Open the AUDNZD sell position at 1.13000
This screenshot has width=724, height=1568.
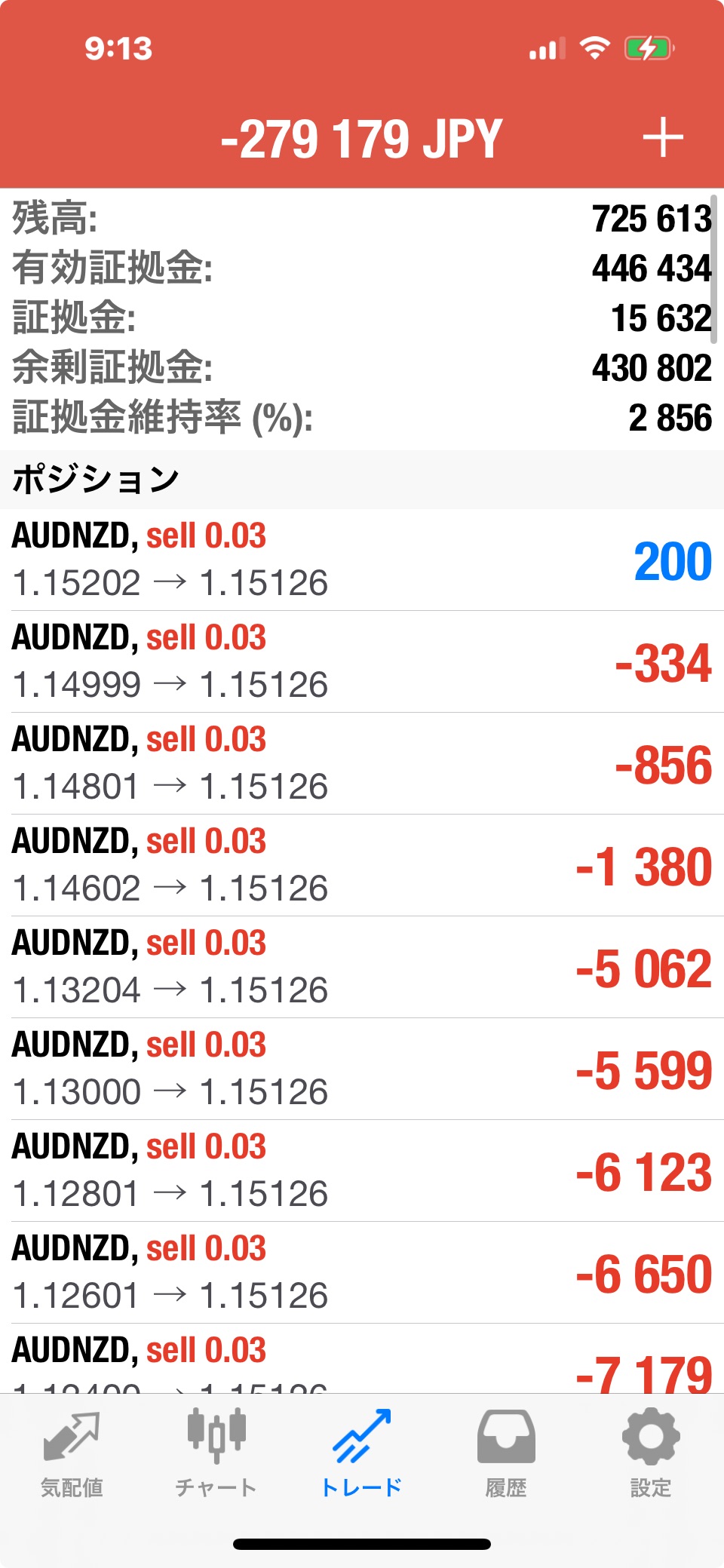[x=362, y=1069]
